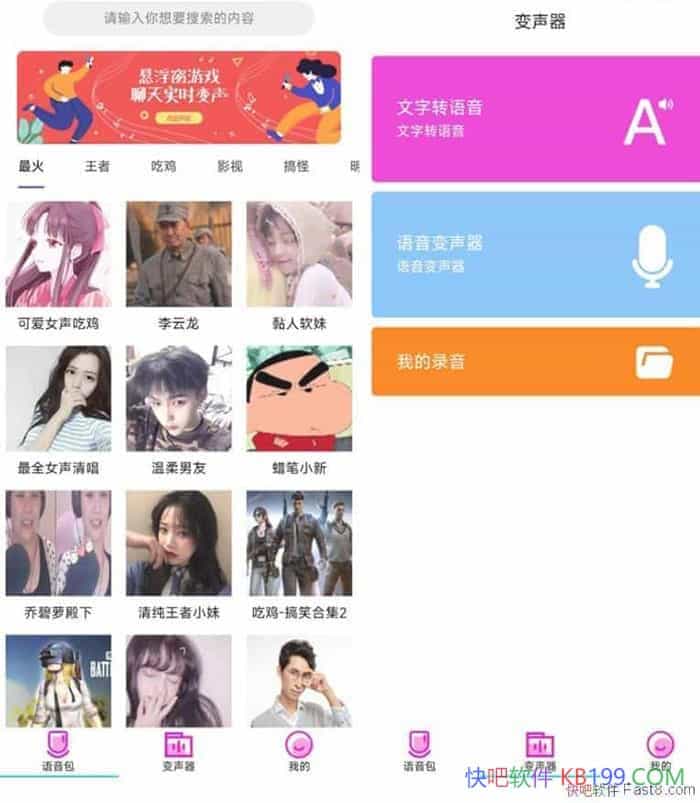Viewport: 700px width, 803px height.
Task: Tap the search box at the top
Action: click(178, 18)
